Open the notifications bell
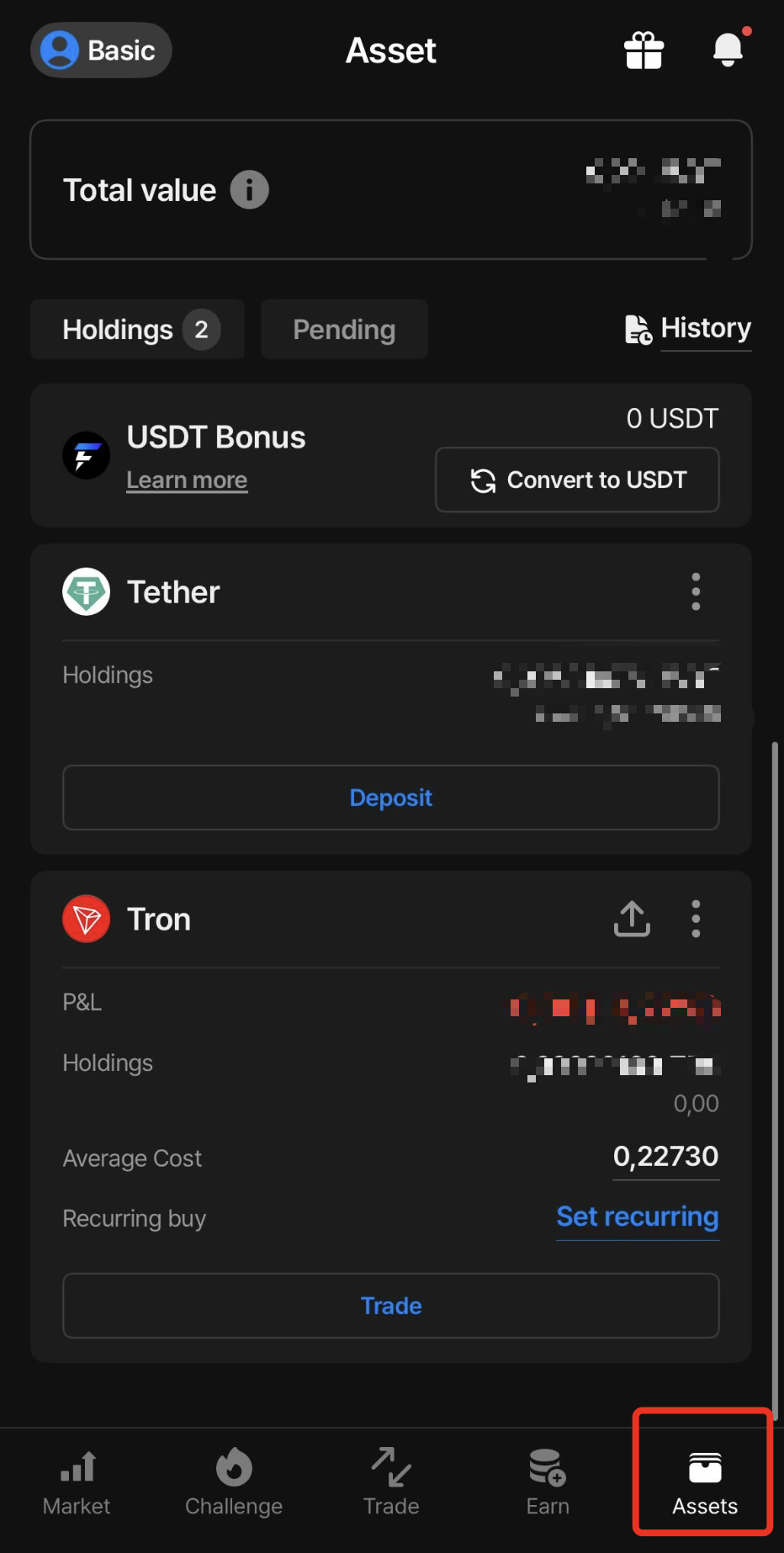The height and width of the screenshot is (1553, 784). (728, 50)
